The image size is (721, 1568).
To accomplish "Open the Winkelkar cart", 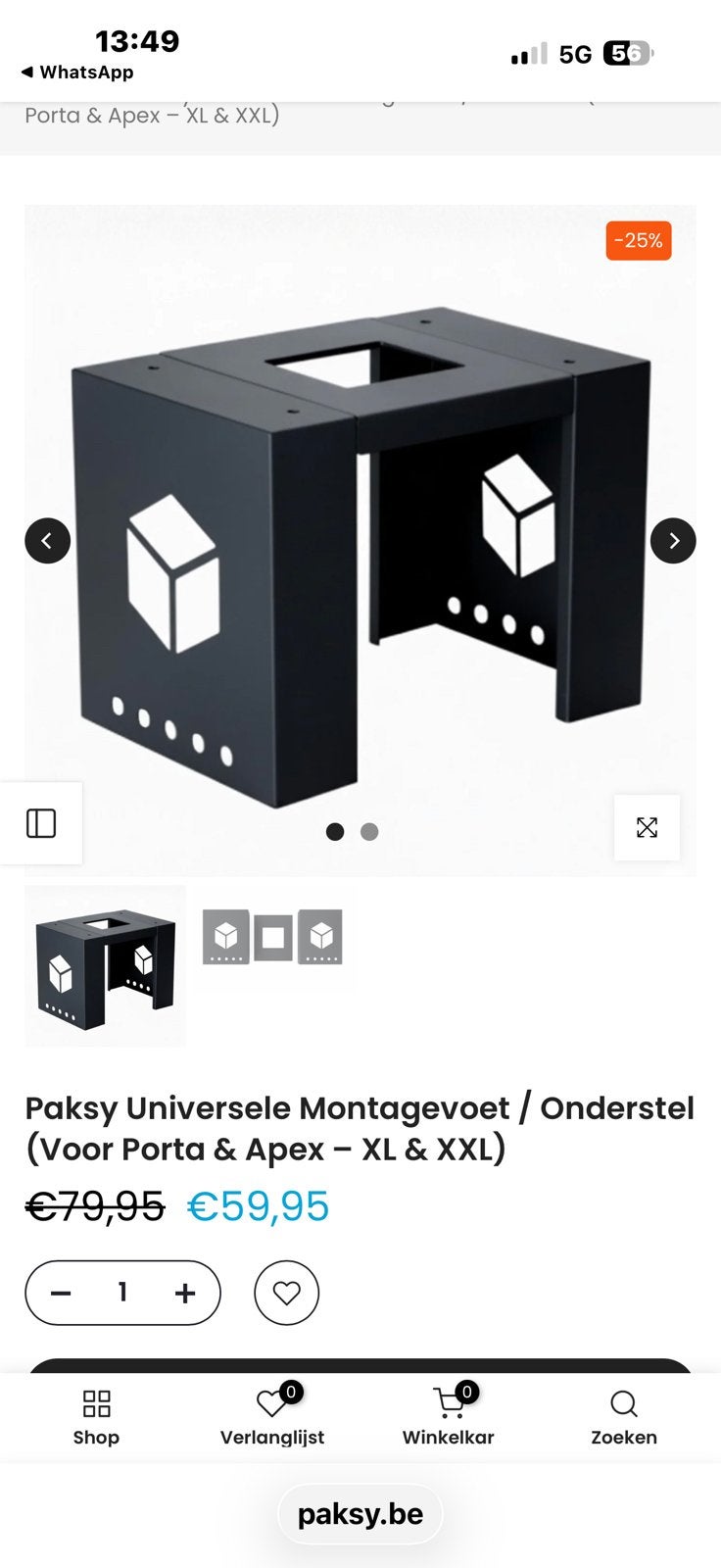I will click(x=449, y=1418).
